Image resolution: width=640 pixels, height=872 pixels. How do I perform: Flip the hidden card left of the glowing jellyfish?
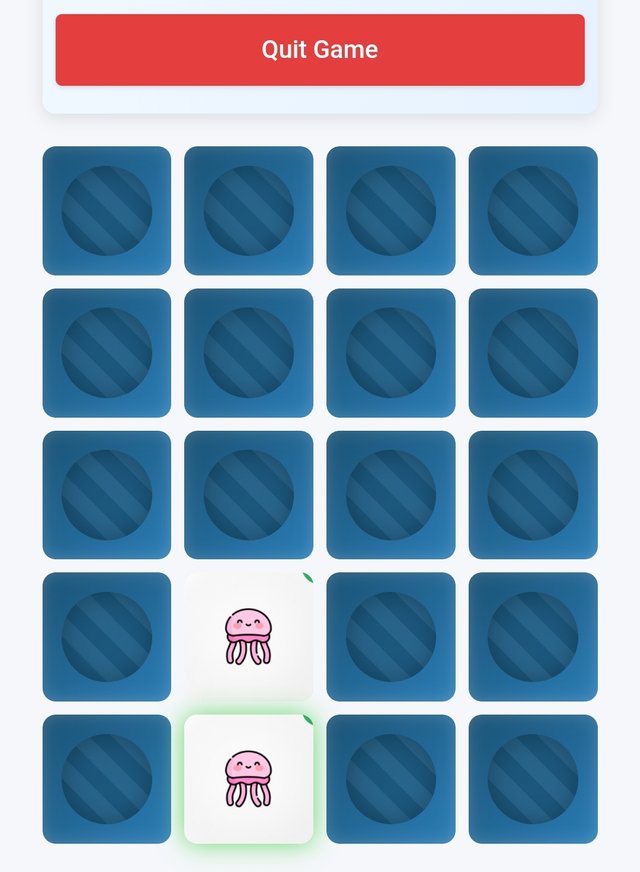click(x=107, y=779)
